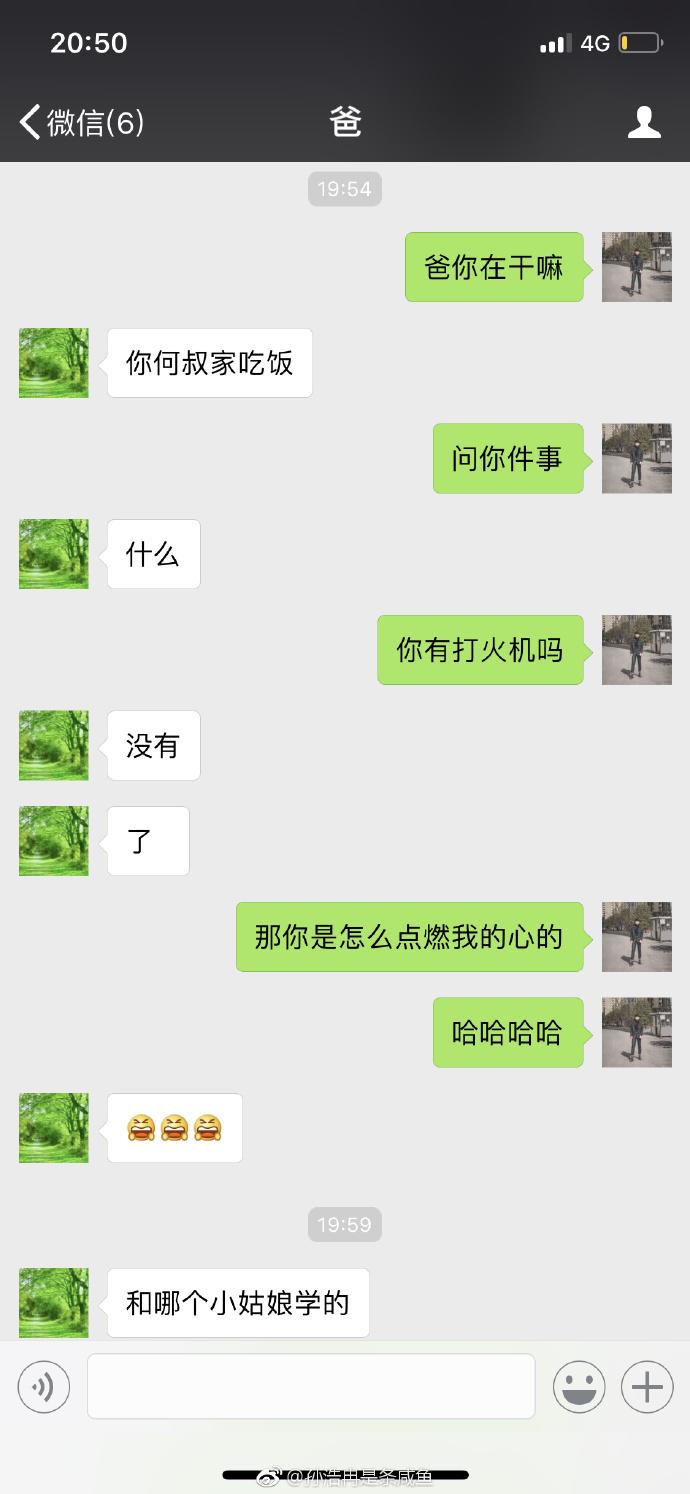Open the plus attachments menu
The width and height of the screenshot is (690, 1494).
pyautogui.click(x=647, y=1387)
